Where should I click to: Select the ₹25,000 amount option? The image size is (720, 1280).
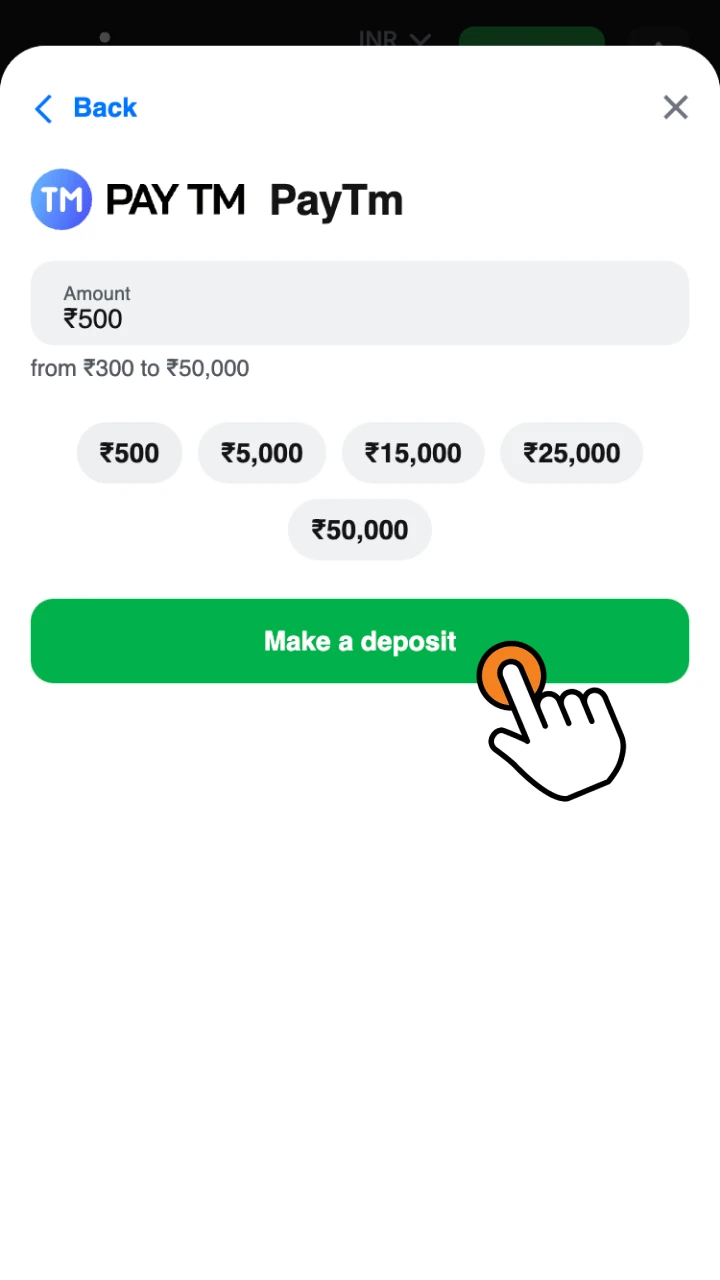pos(571,453)
